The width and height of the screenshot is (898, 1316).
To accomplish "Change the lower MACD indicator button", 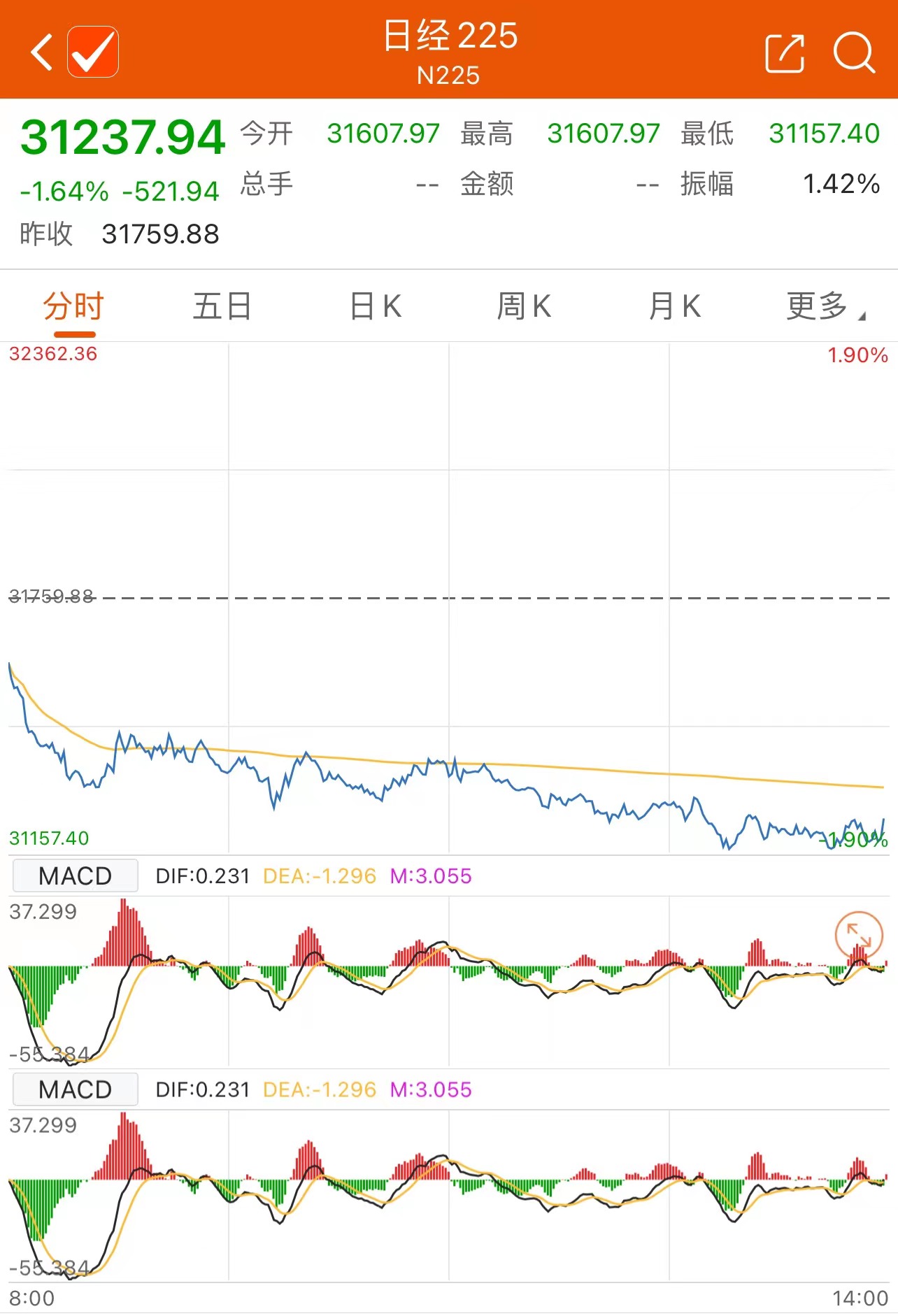I will click(76, 1089).
